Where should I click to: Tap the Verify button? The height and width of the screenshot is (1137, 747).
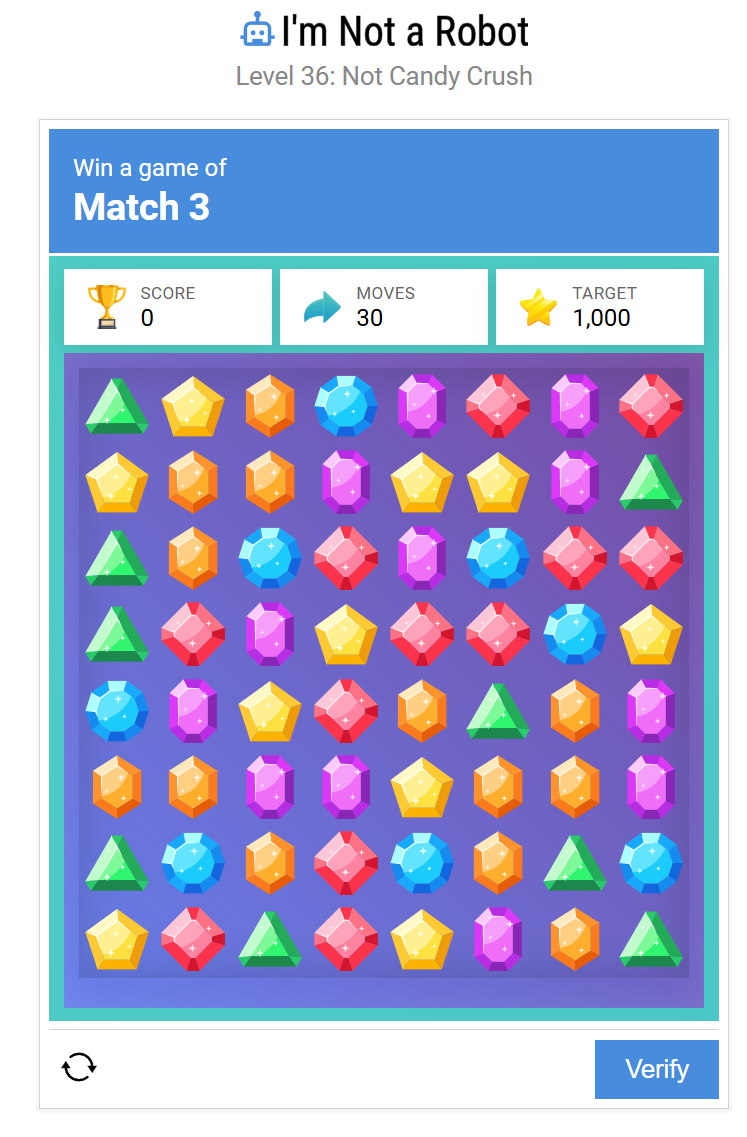[x=656, y=1069]
